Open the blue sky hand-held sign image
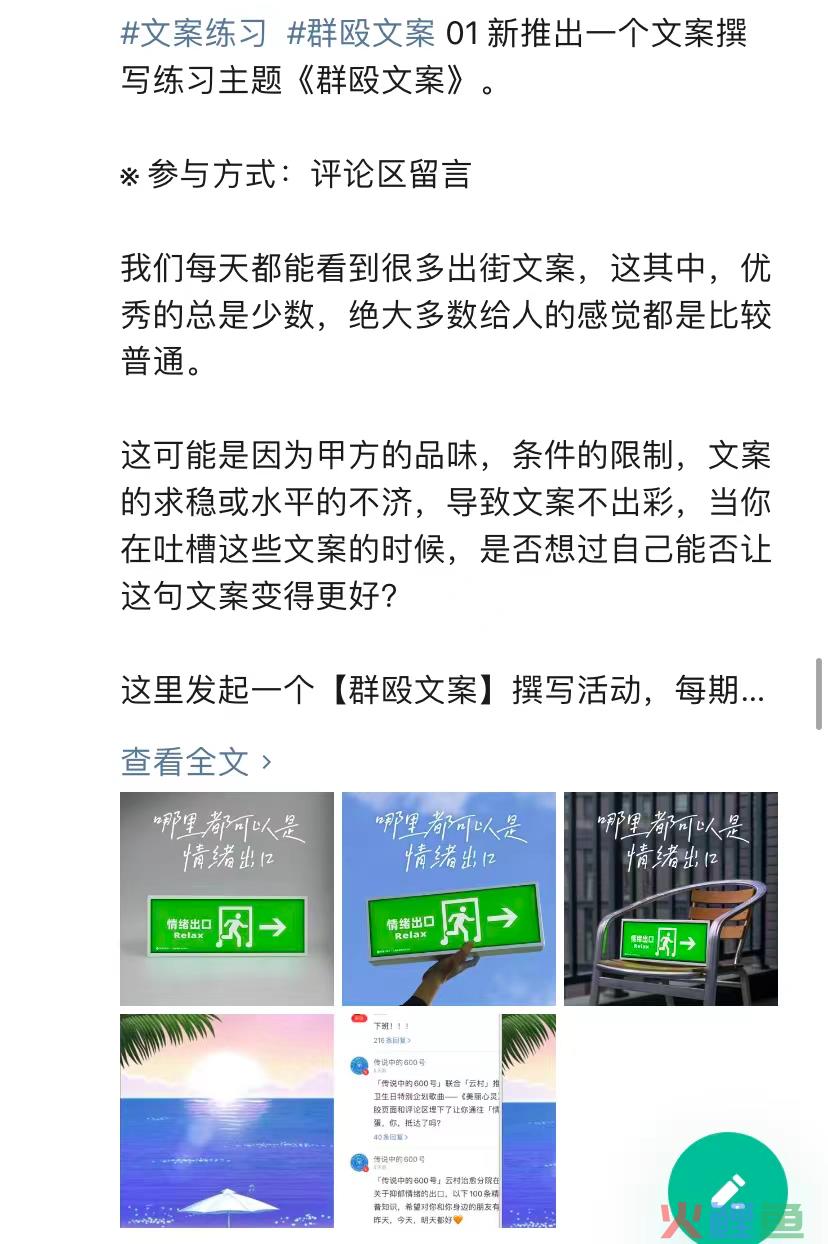This screenshot has width=828, height=1244. pyautogui.click(x=449, y=899)
